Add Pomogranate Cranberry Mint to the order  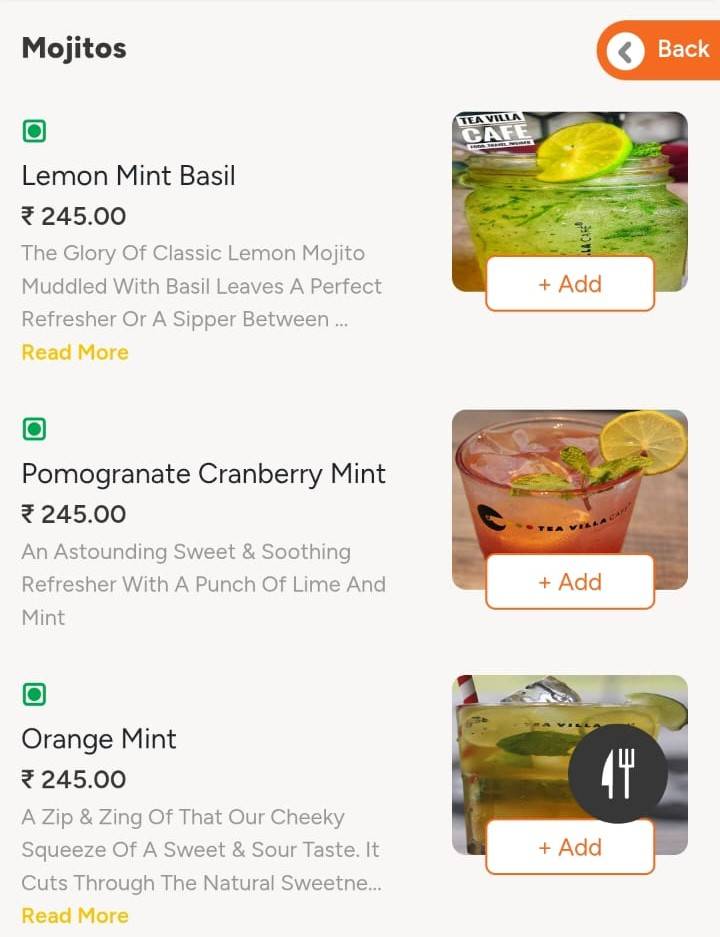(x=570, y=582)
